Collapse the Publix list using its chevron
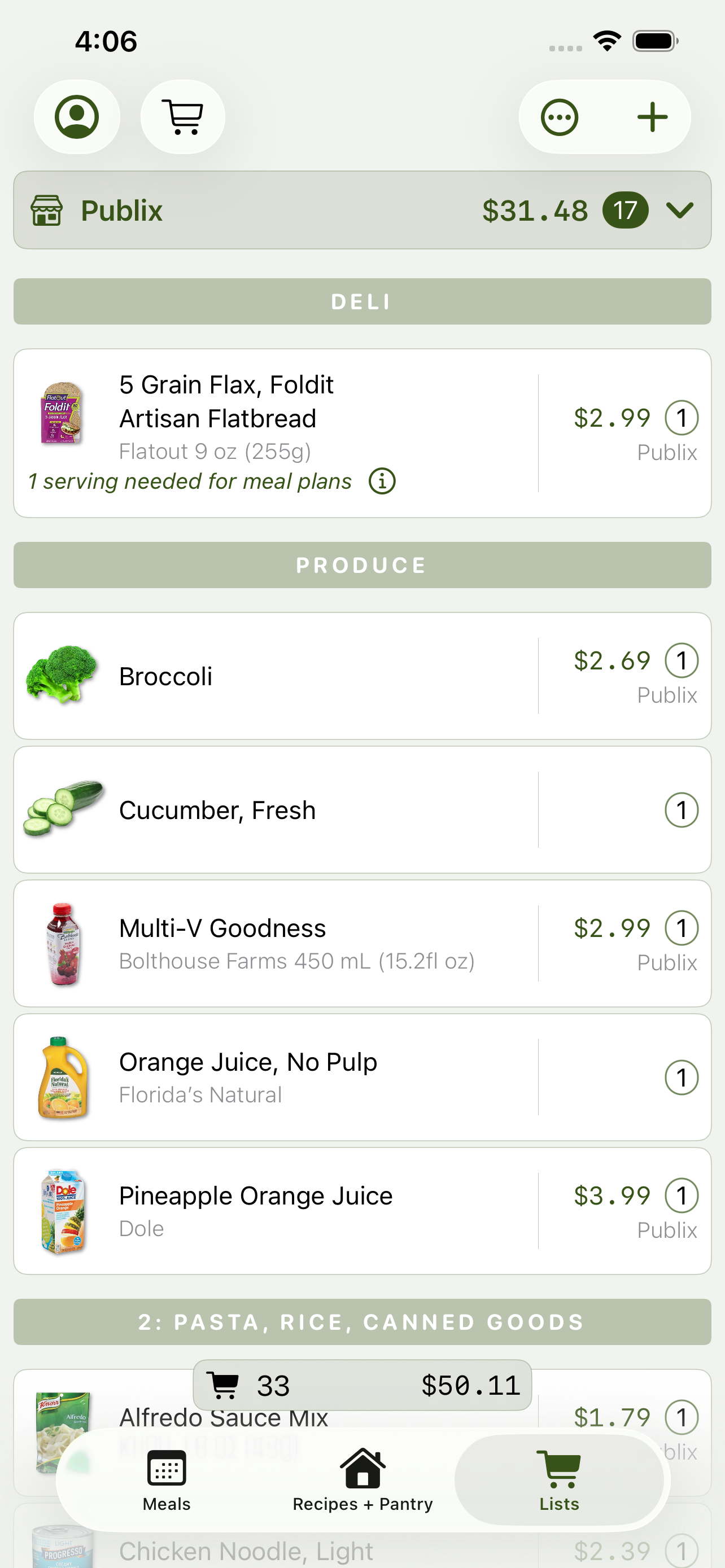The height and width of the screenshot is (1568, 725). pyautogui.click(x=679, y=211)
